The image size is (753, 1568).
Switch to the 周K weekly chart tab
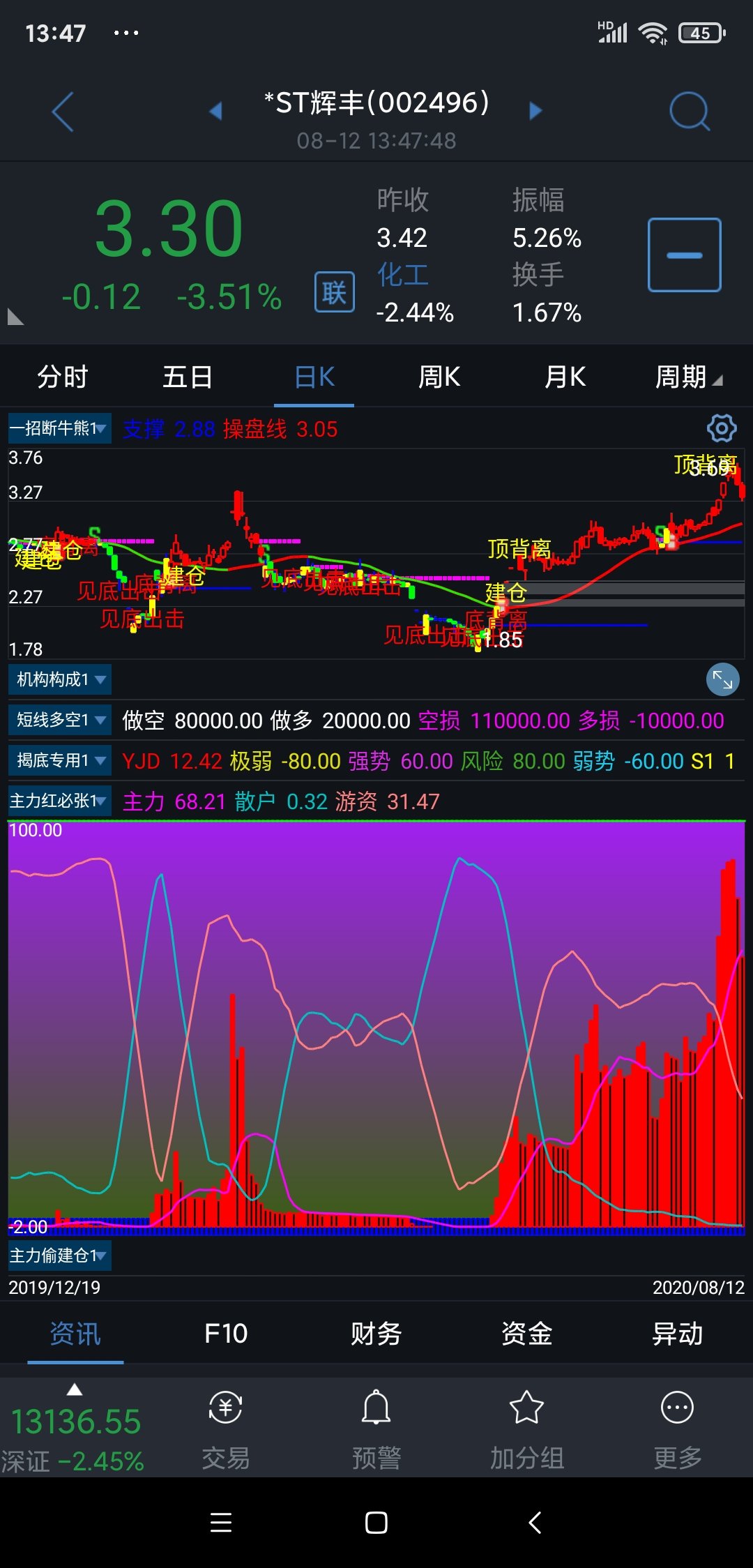(438, 377)
